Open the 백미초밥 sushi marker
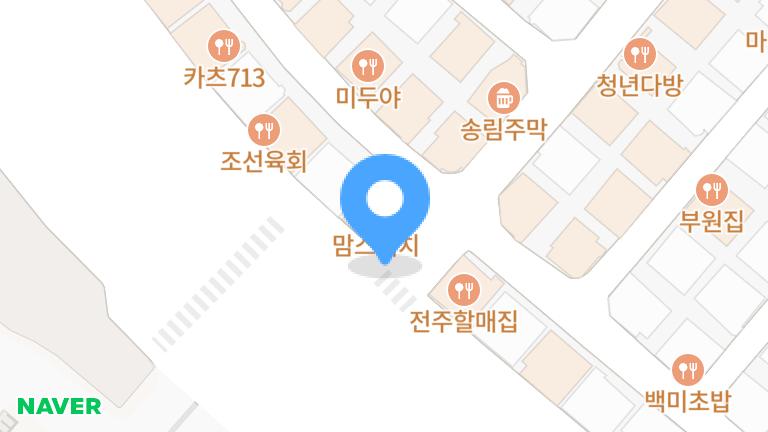The width and height of the screenshot is (768, 432). coord(687,370)
